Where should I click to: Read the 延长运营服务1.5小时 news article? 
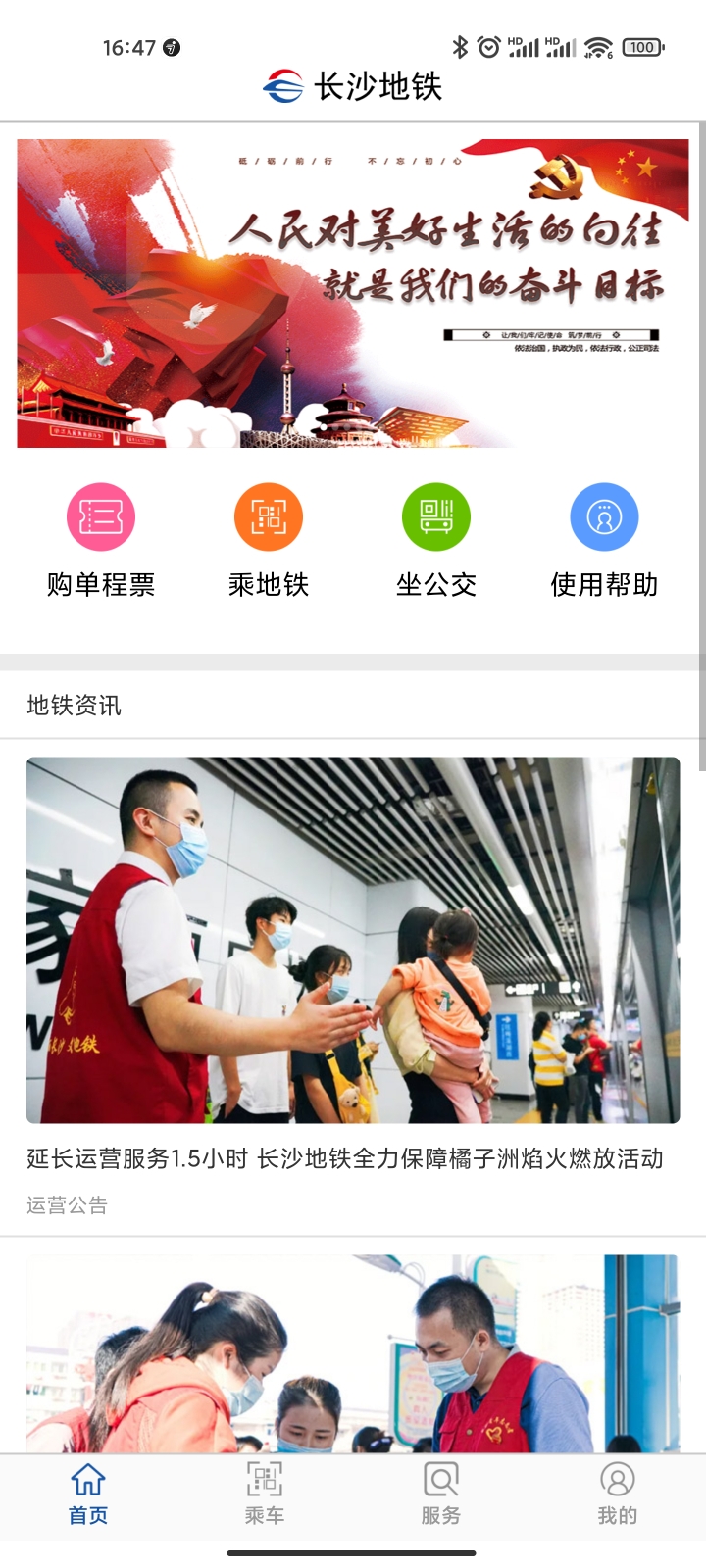point(345,1158)
